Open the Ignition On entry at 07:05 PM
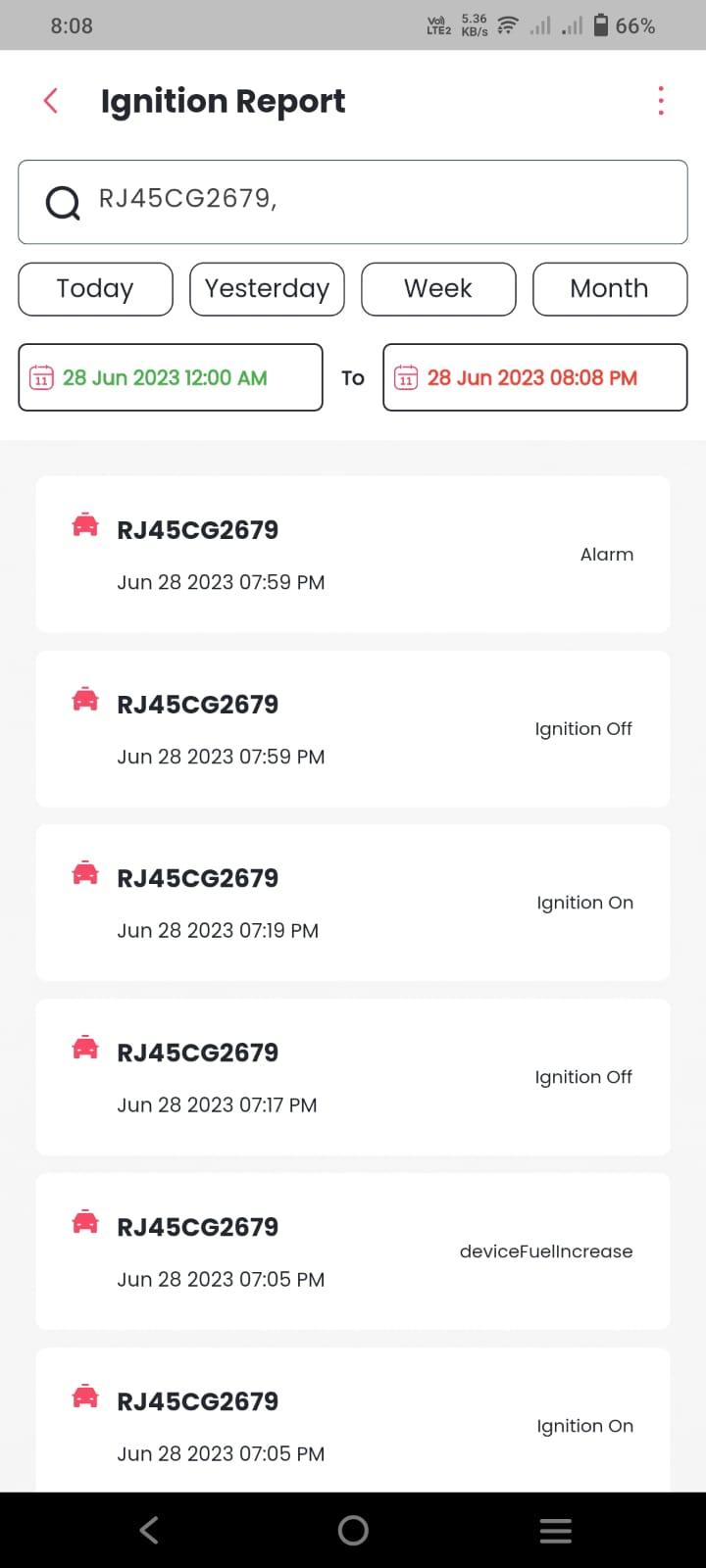The height and width of the screenshot is (1568, 706). [x=353, y=1421]
